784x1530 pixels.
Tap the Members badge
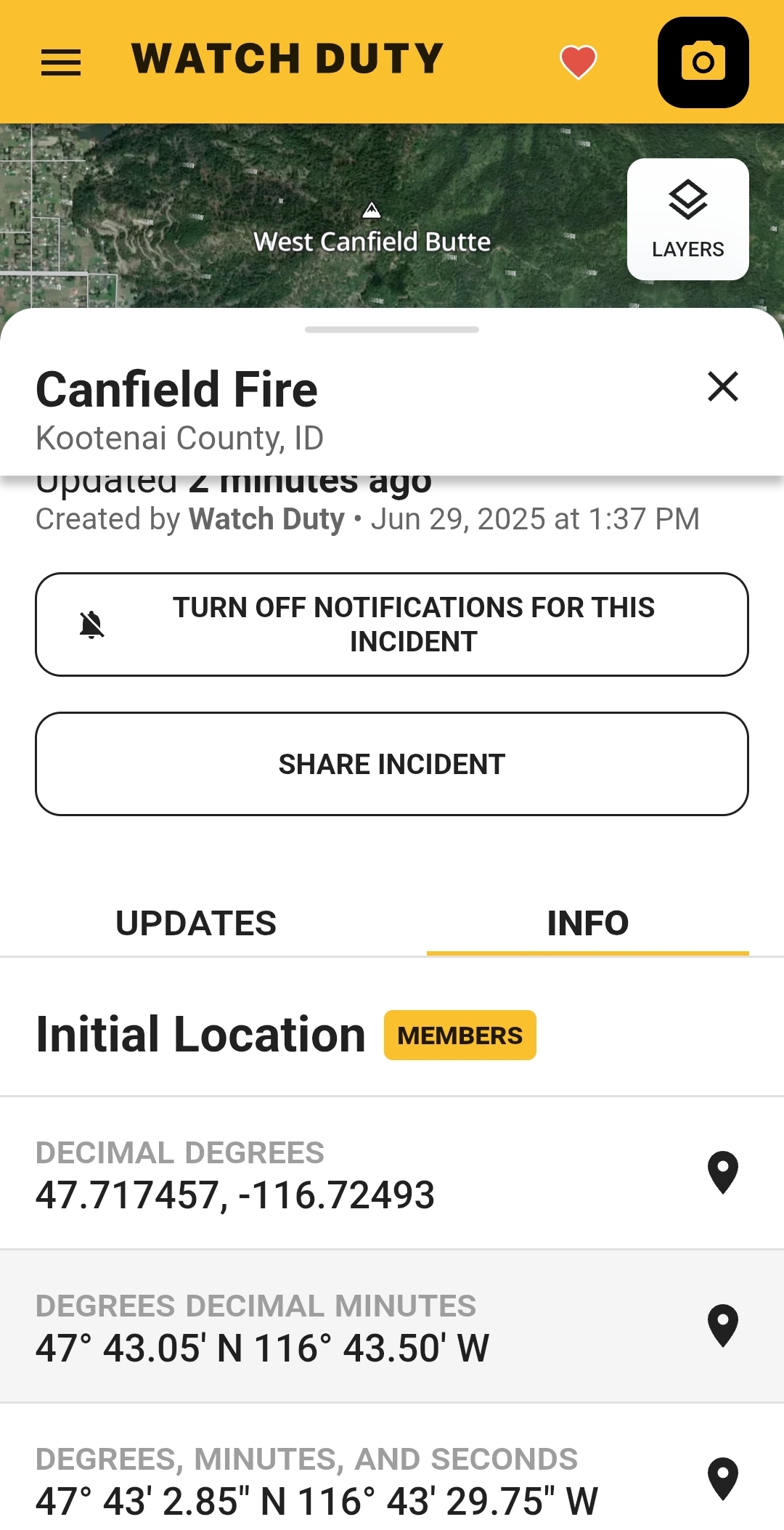click(460, 1035)
